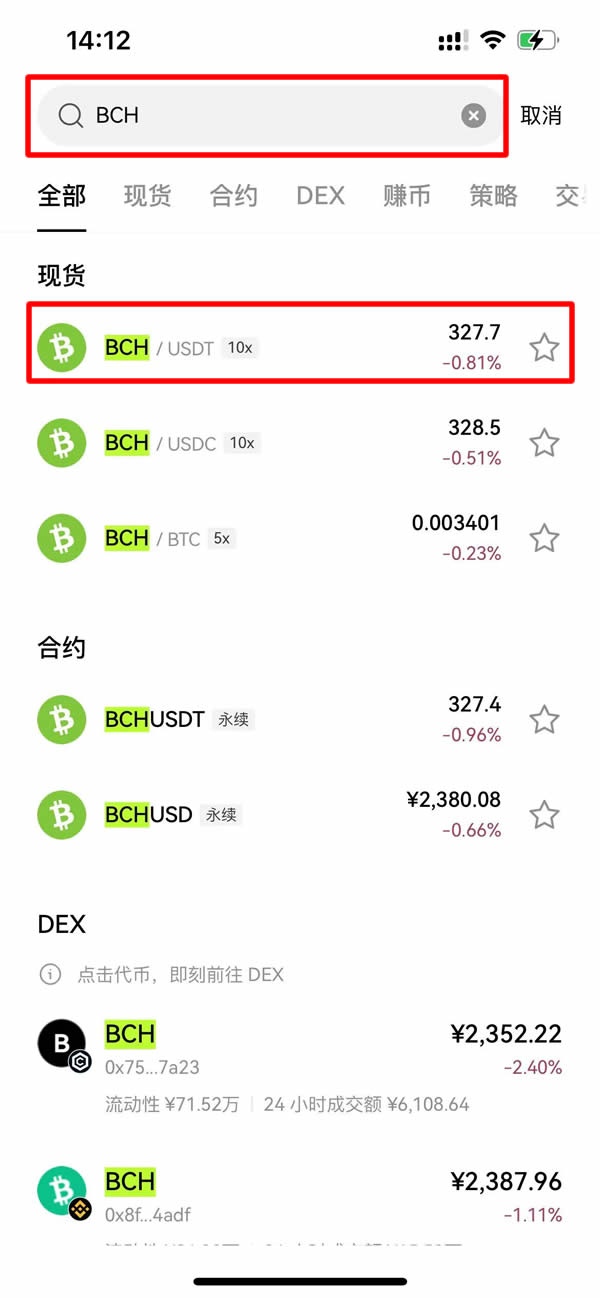Open the BCHUSDT perpetual contract
Screen dimensions: 600x1298
tap(270, 719)
